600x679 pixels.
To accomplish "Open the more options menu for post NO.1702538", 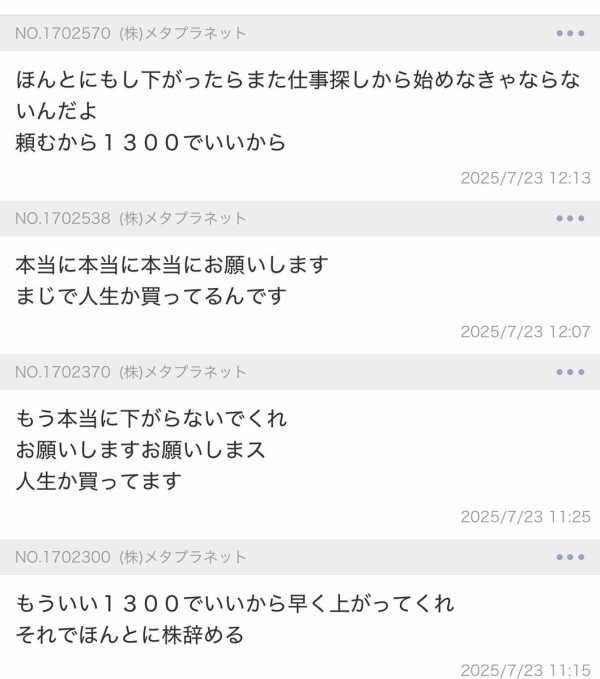I will [x=570, y=218].
